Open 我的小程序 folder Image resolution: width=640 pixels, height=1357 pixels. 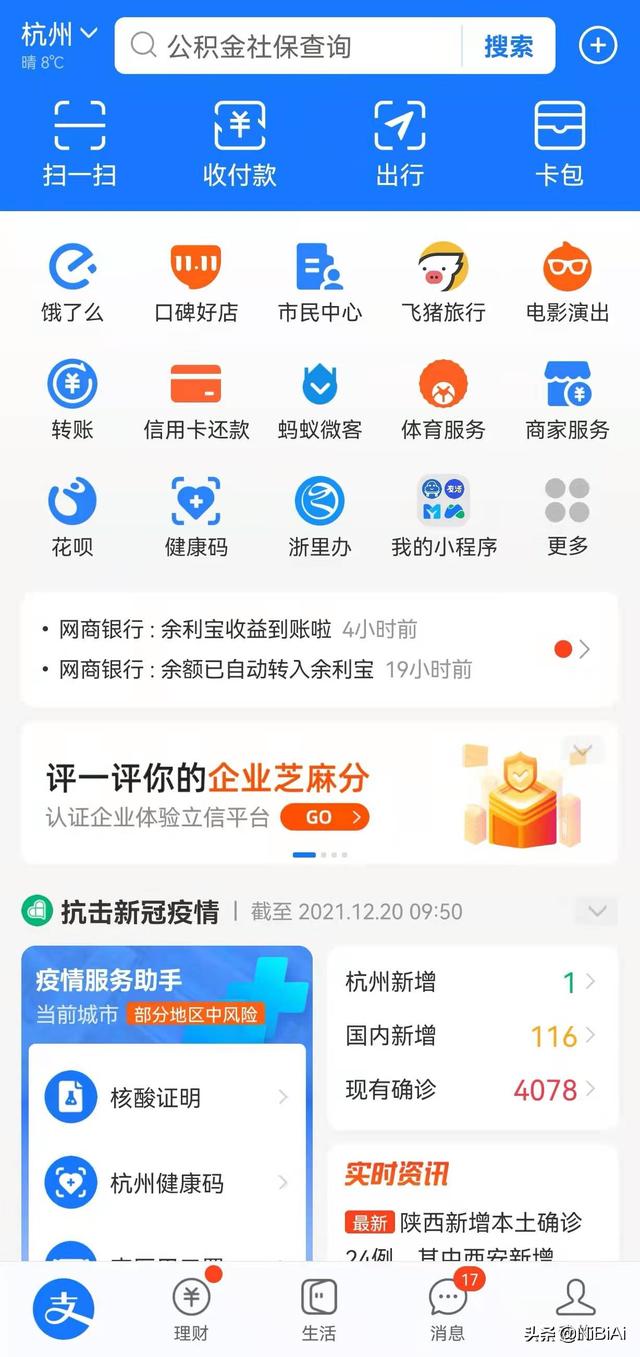click(x=444, y=517)
